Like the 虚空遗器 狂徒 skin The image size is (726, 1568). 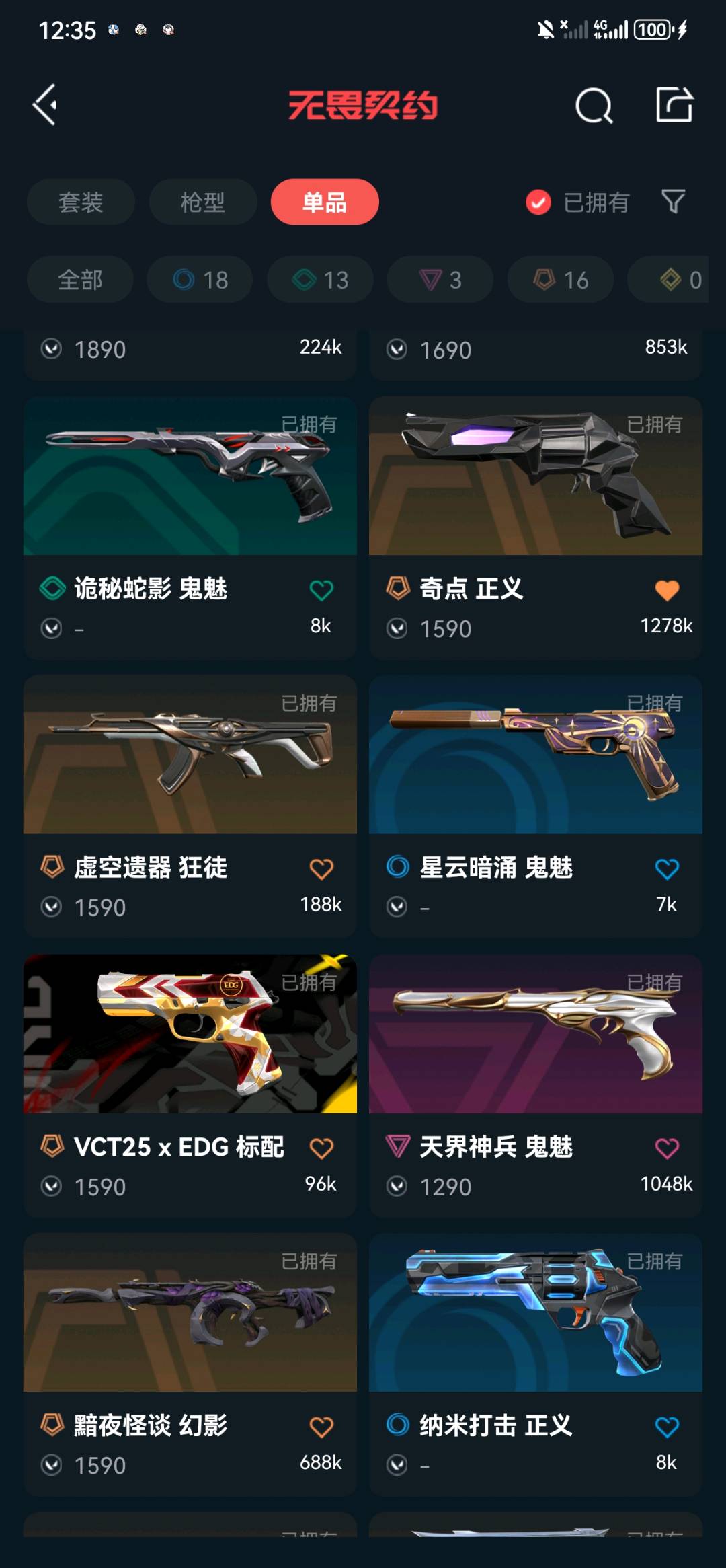pos(321,869)
